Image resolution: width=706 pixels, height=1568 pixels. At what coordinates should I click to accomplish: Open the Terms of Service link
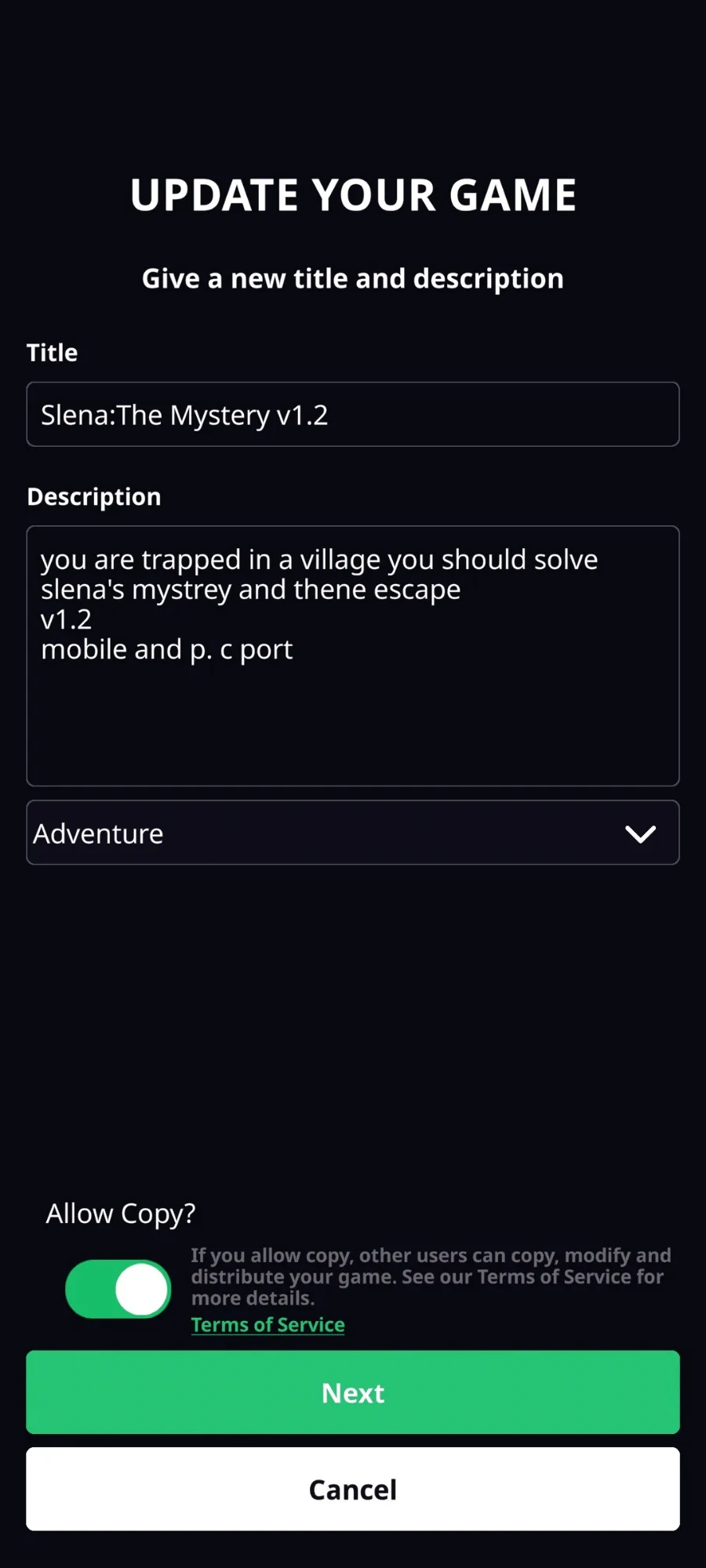268,1324
